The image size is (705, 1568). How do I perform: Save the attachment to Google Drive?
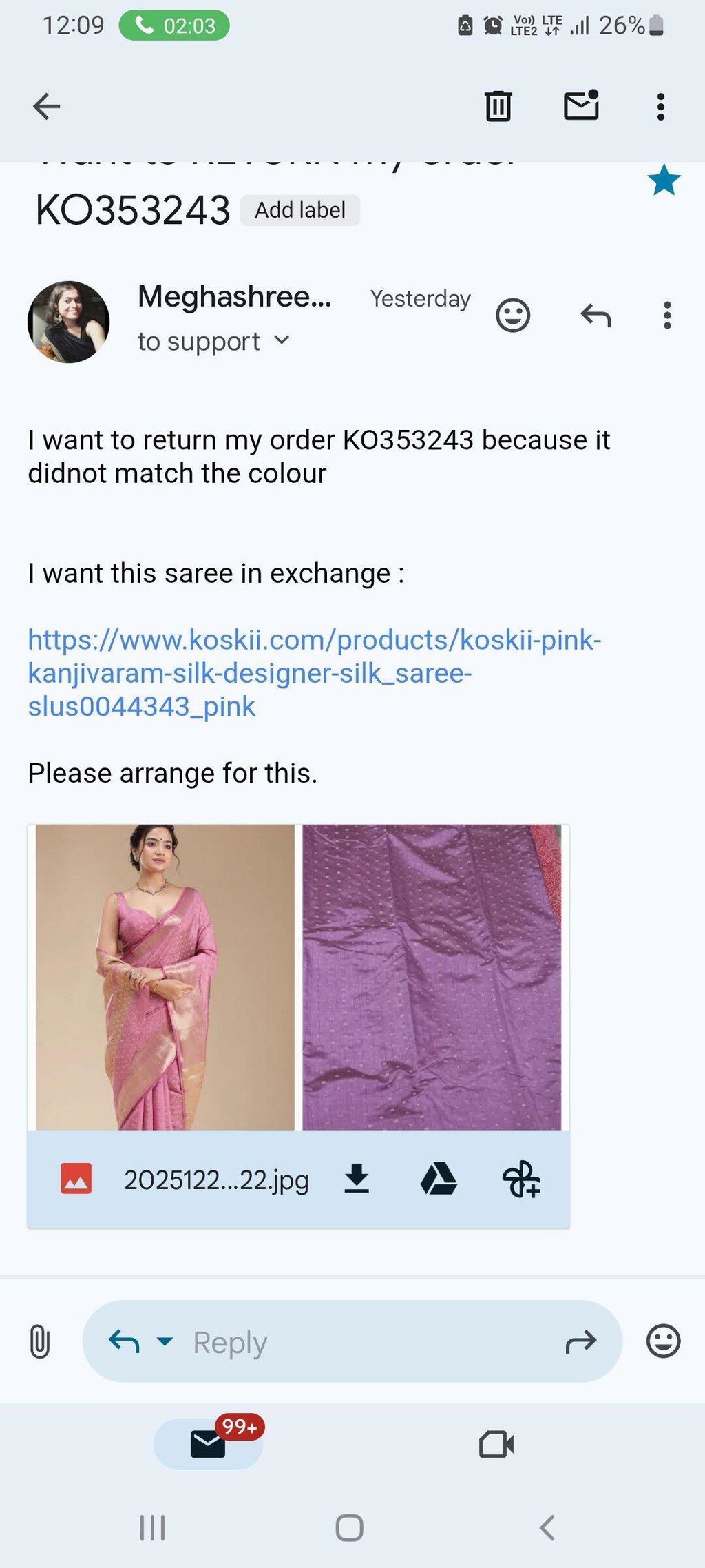tap(439, 1179)
